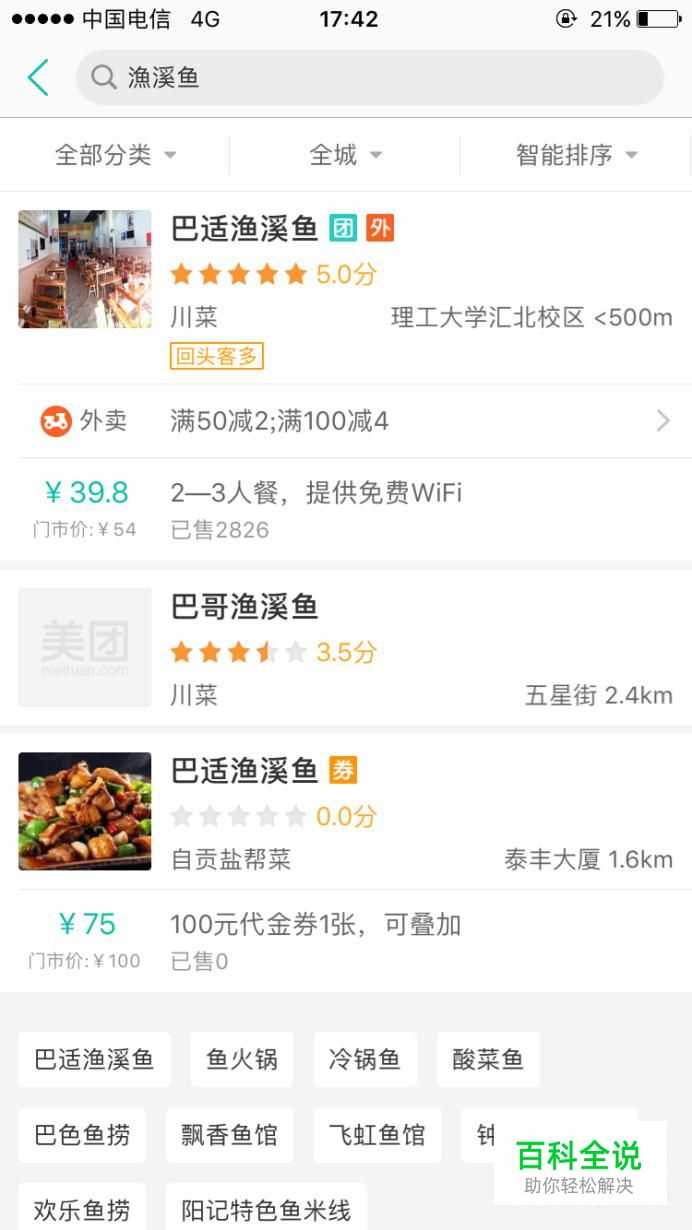Expand the 全部分类 category filter

[115, 155]
